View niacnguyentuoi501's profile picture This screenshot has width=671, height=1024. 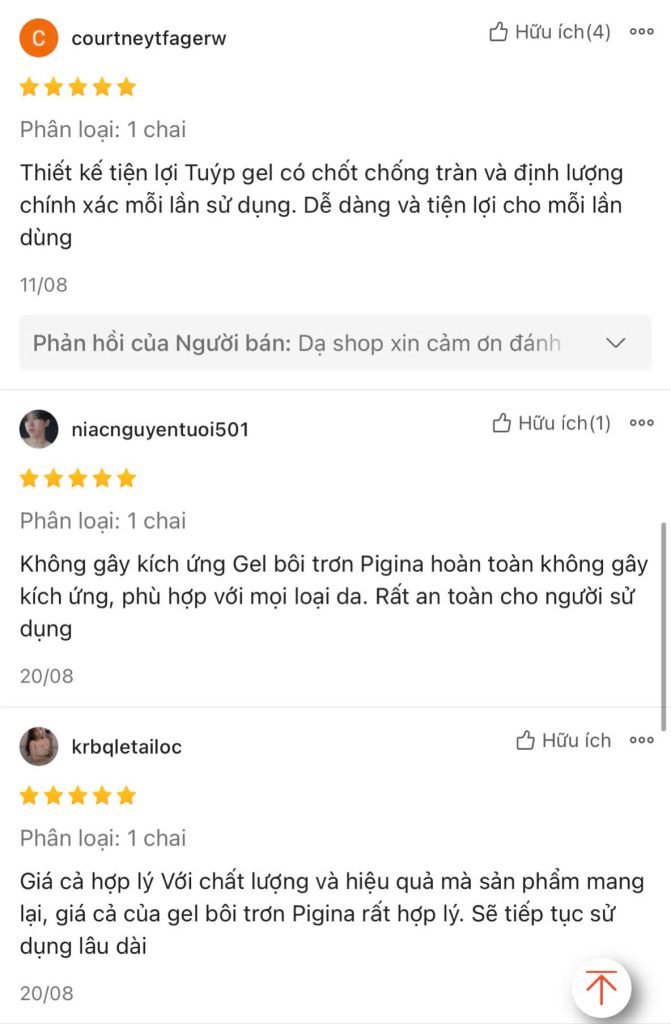39,429
